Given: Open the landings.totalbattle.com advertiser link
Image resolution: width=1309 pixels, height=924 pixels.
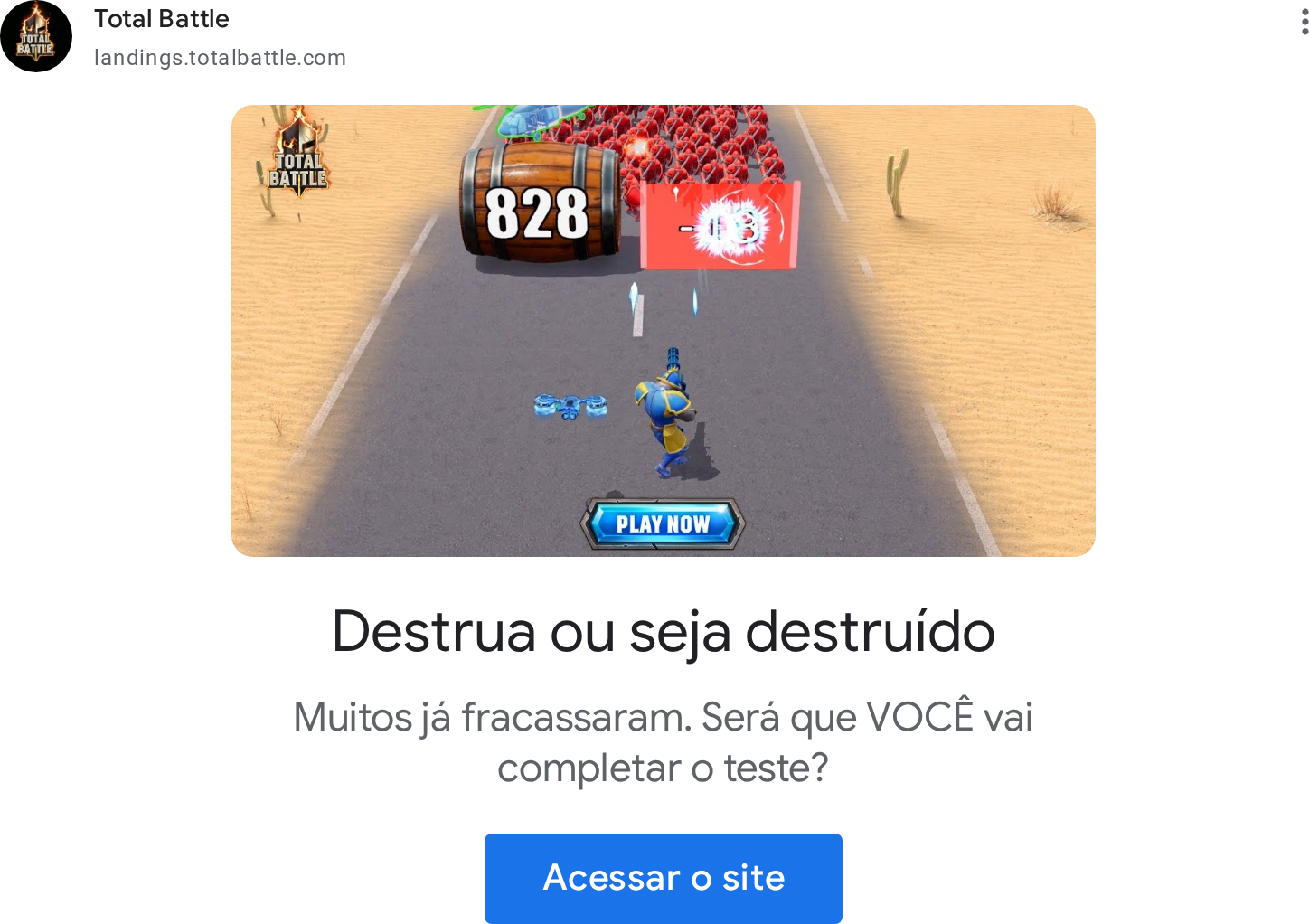Looking at the screenshot, I should pyautogui.click(x=220, y=58).
